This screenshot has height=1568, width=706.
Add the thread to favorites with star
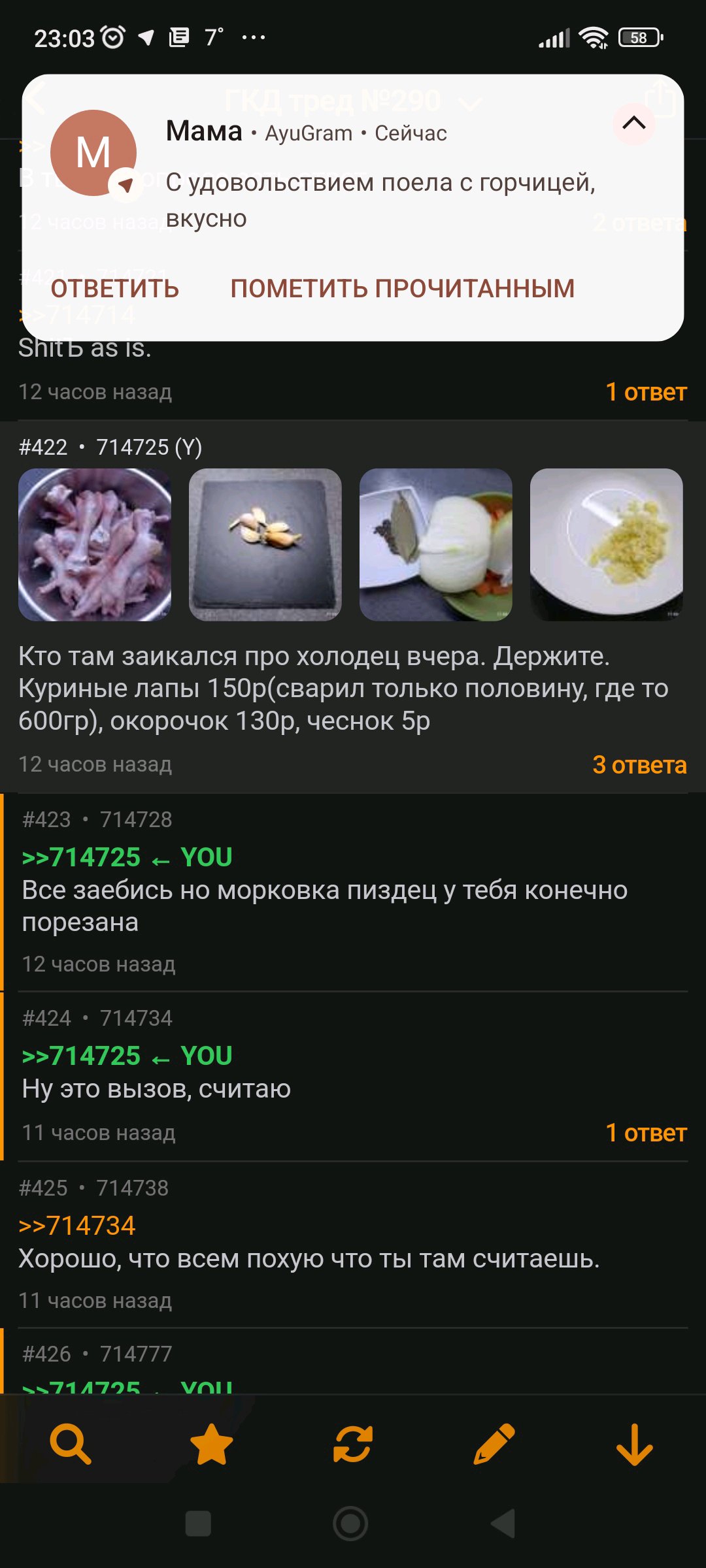coord(211,1444)
